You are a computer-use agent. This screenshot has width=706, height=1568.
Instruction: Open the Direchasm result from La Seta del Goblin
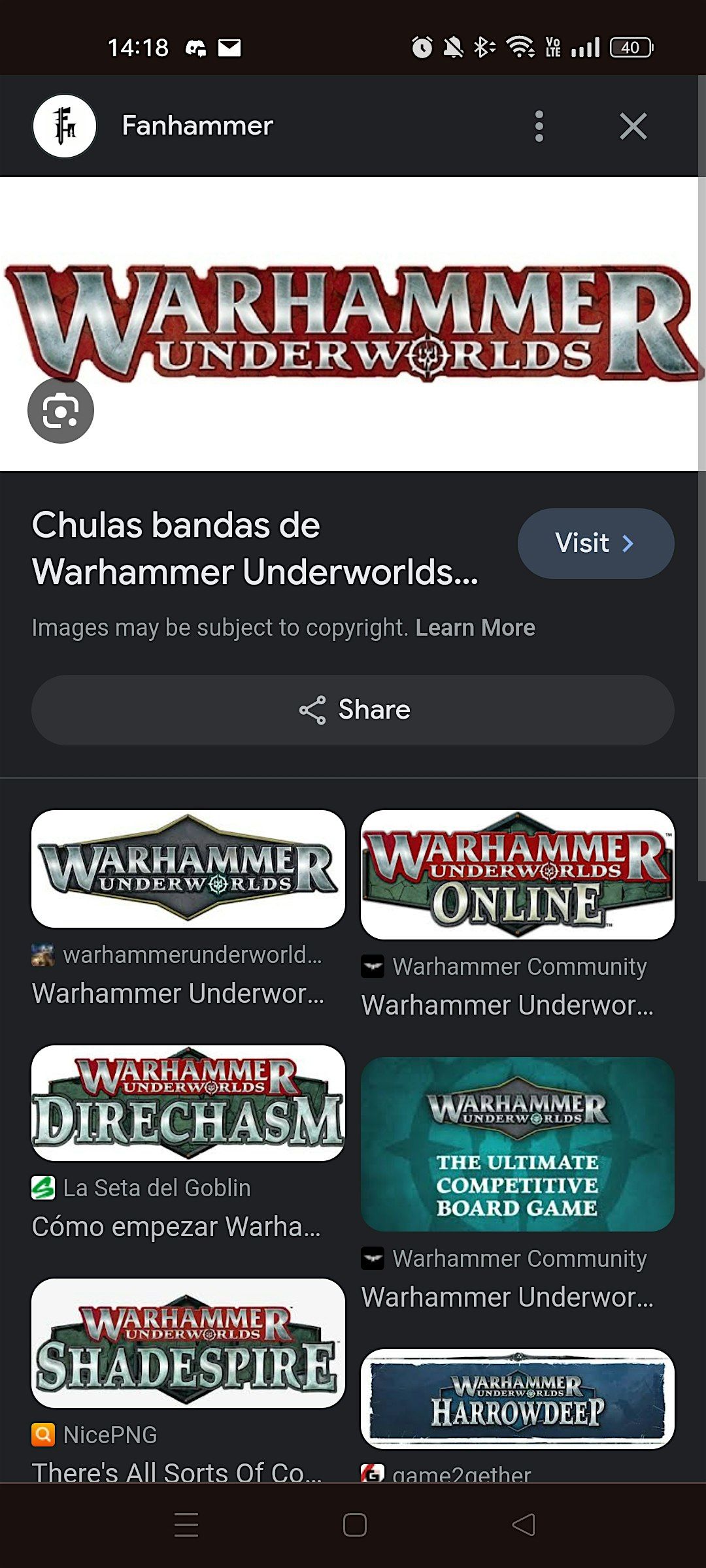188,1103
